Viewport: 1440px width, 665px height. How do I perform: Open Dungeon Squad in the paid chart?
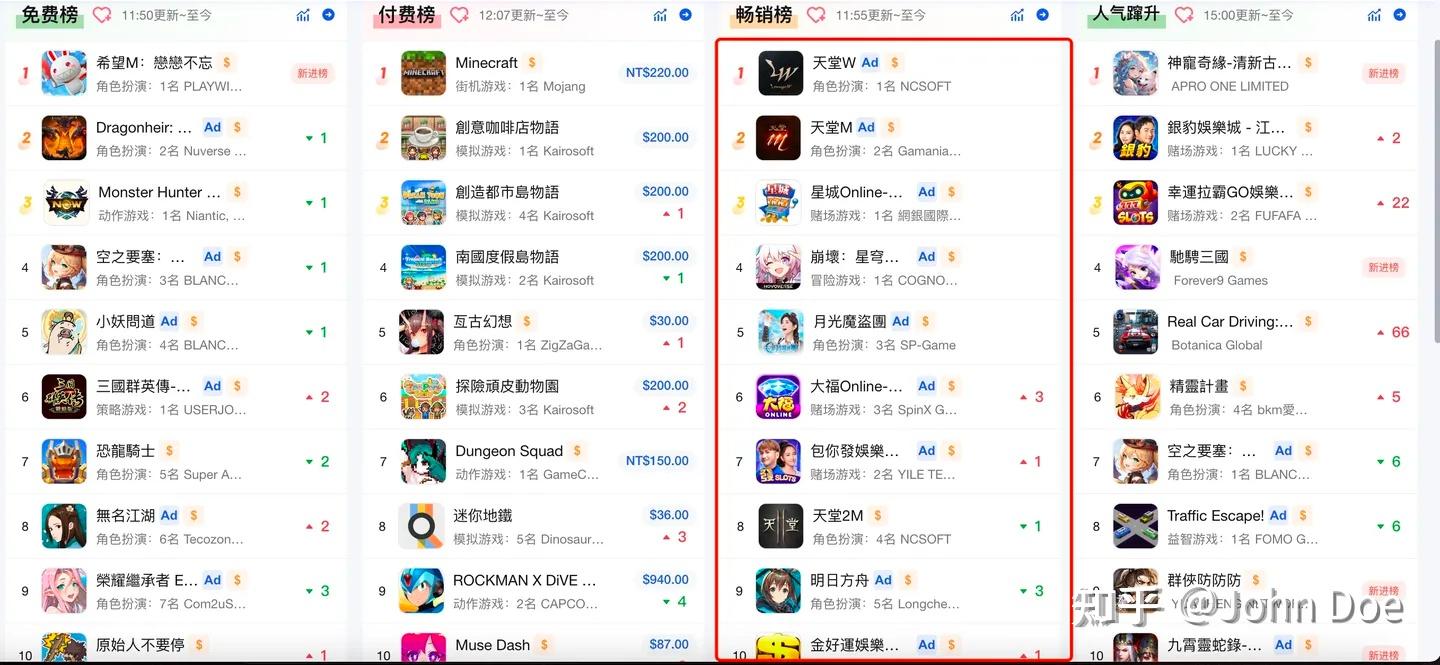point(508,451)
